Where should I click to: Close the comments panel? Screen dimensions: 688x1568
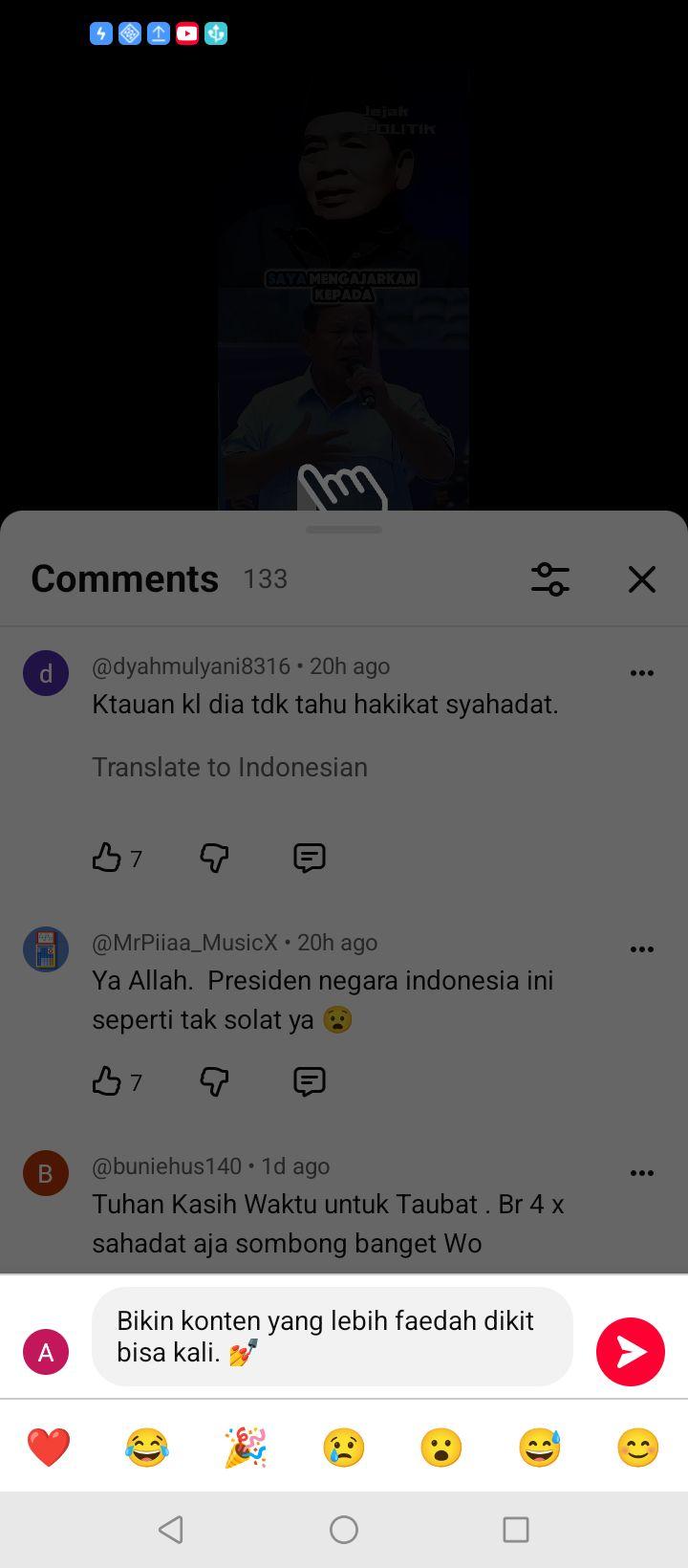[642, 579]
